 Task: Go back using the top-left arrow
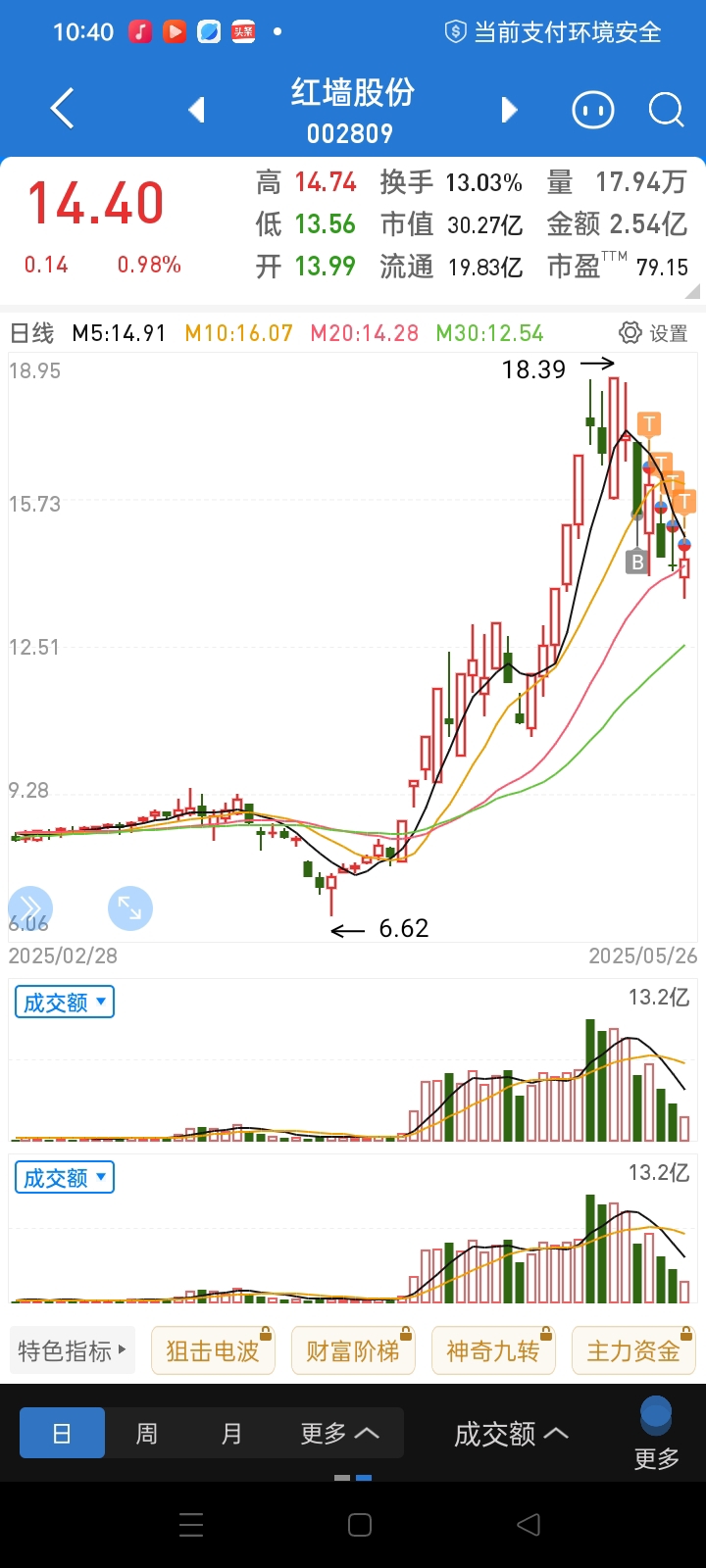tap(62, 109)
